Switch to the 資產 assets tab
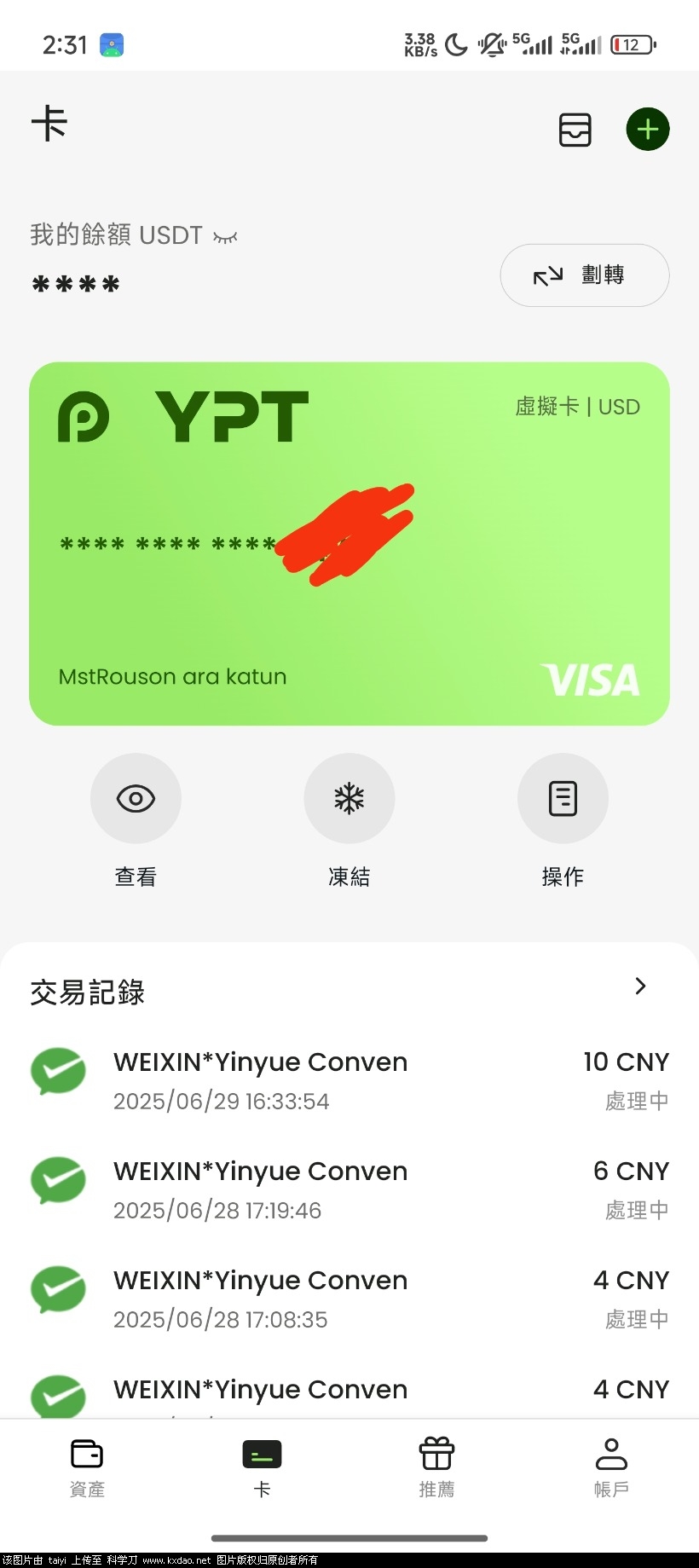 point(87,1467)
